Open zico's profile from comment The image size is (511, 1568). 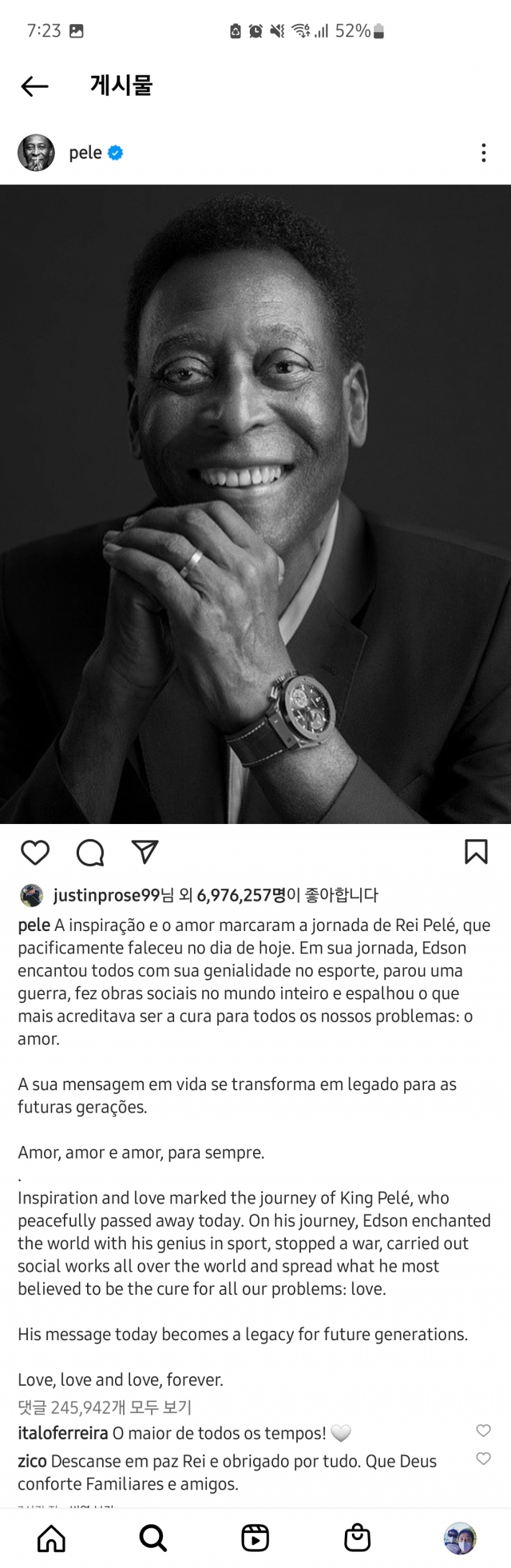tap(32, 1461)
